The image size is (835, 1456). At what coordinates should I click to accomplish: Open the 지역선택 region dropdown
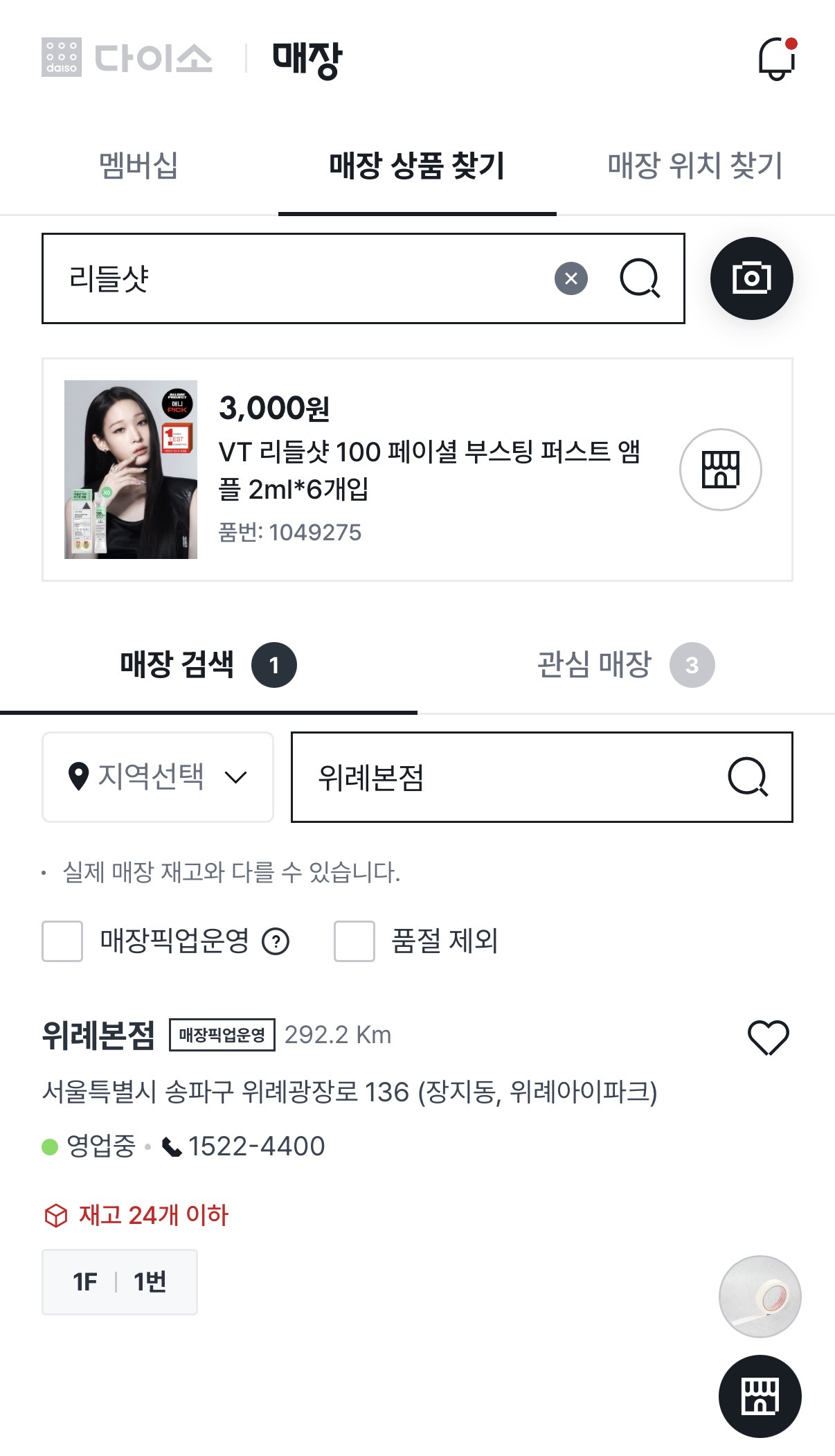157,776
